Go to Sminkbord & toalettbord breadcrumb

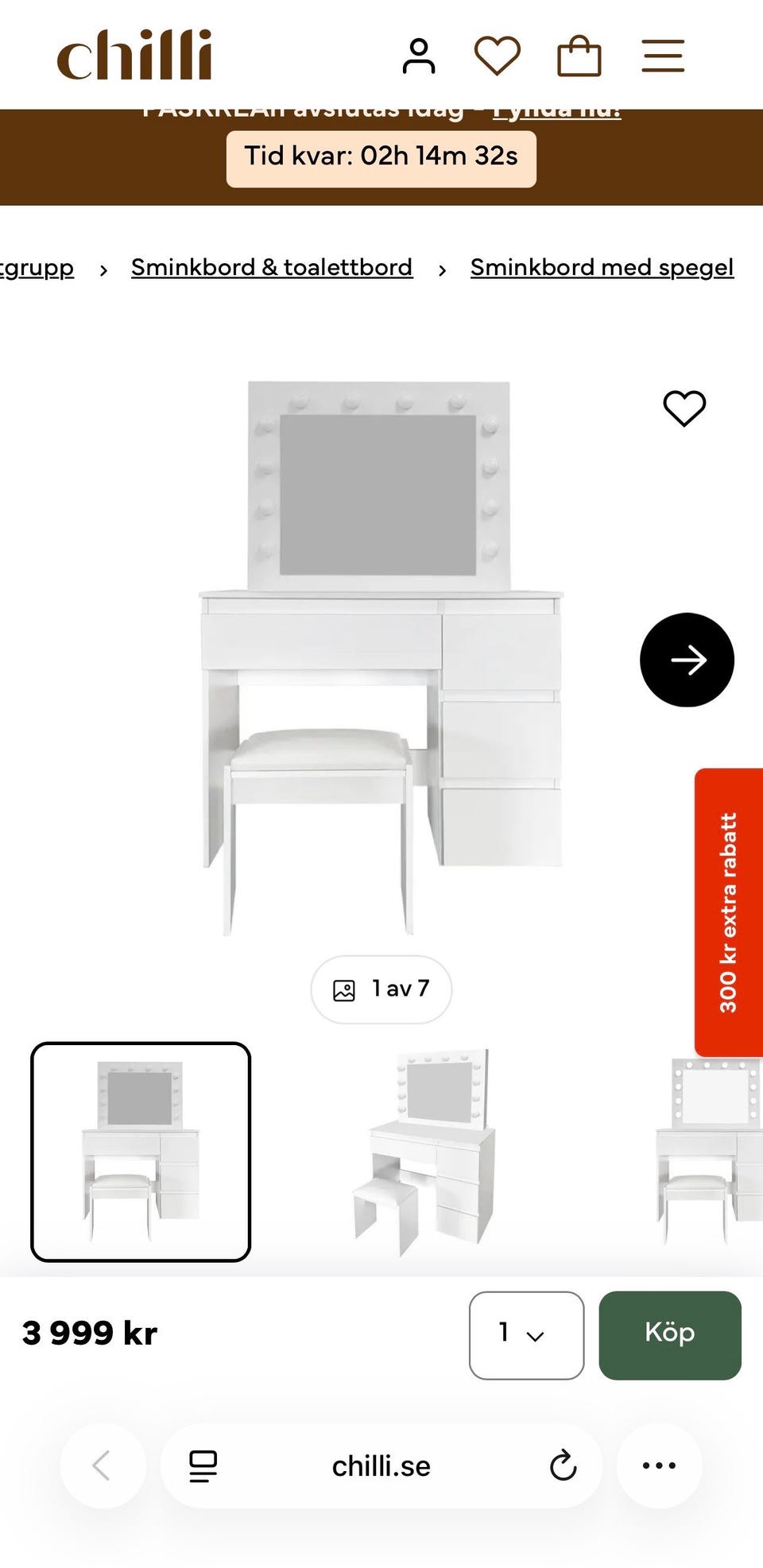272,267
